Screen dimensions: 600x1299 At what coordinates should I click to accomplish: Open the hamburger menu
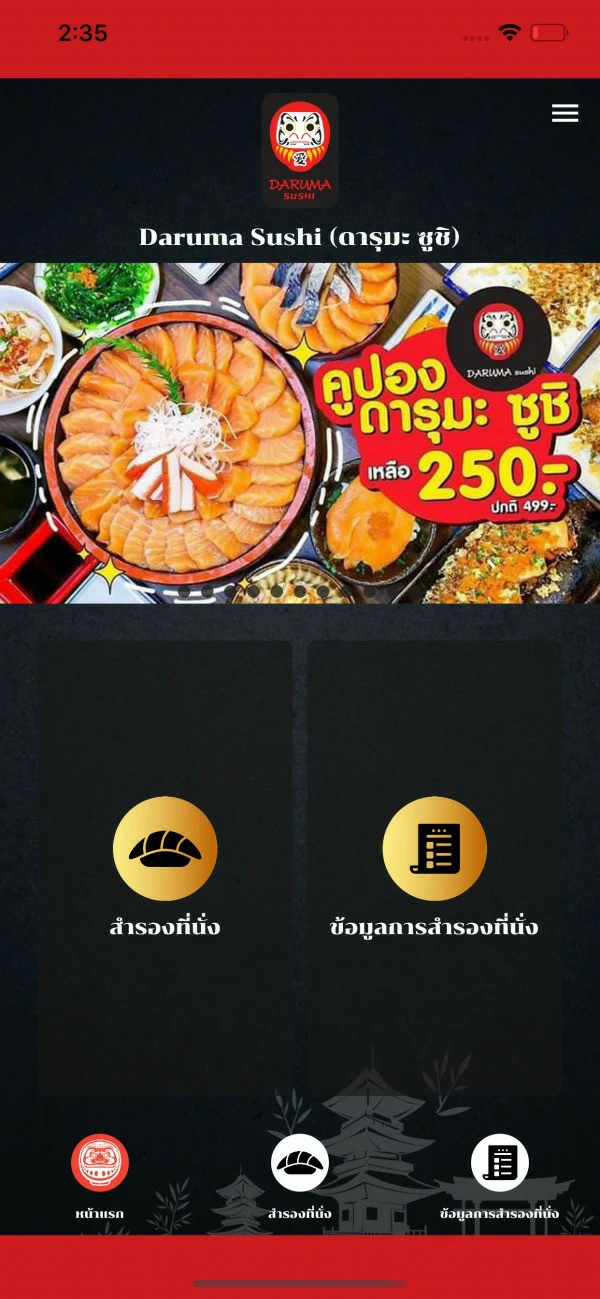(x=565, y=113)
